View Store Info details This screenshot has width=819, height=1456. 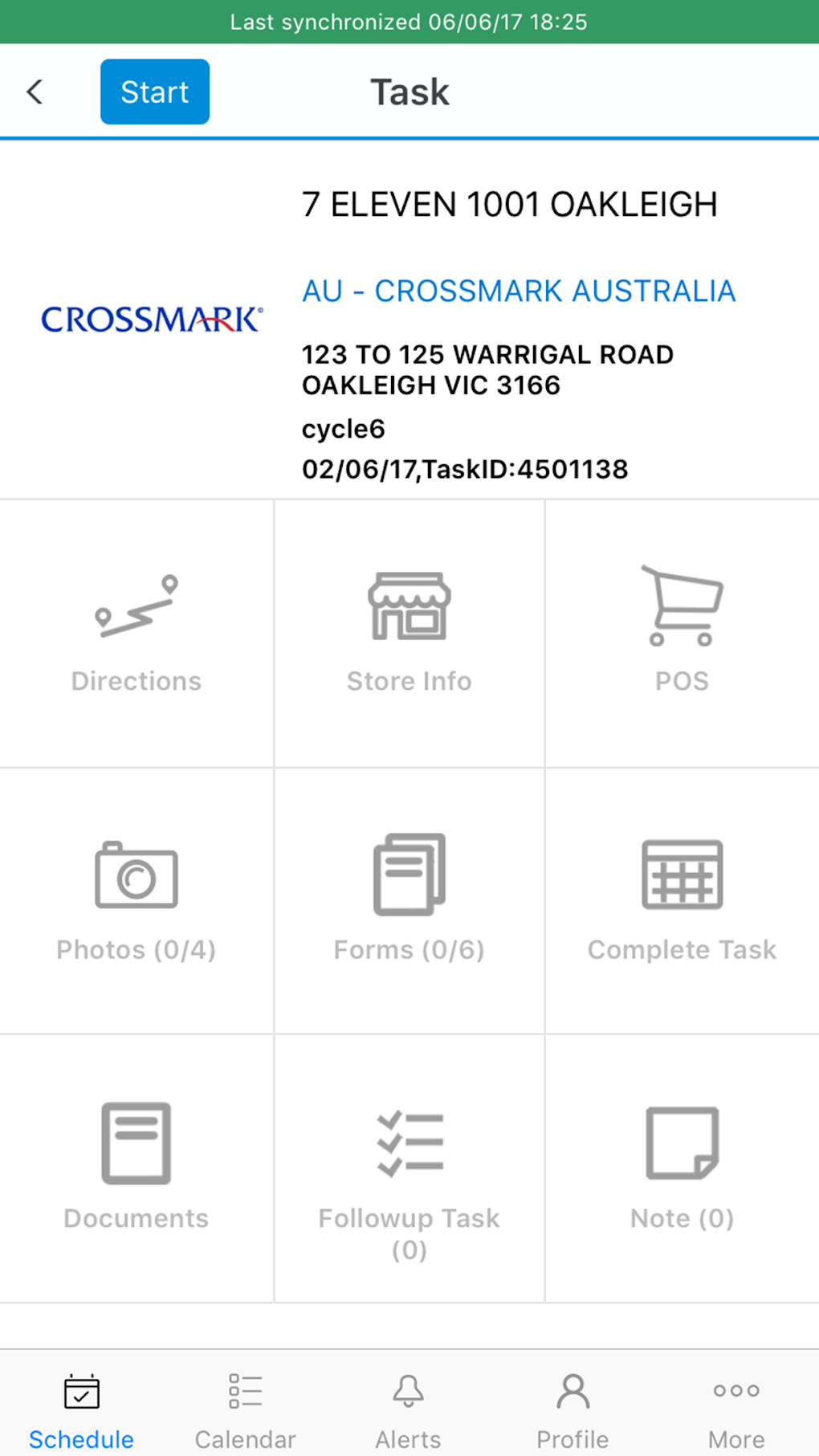[409, 634]
